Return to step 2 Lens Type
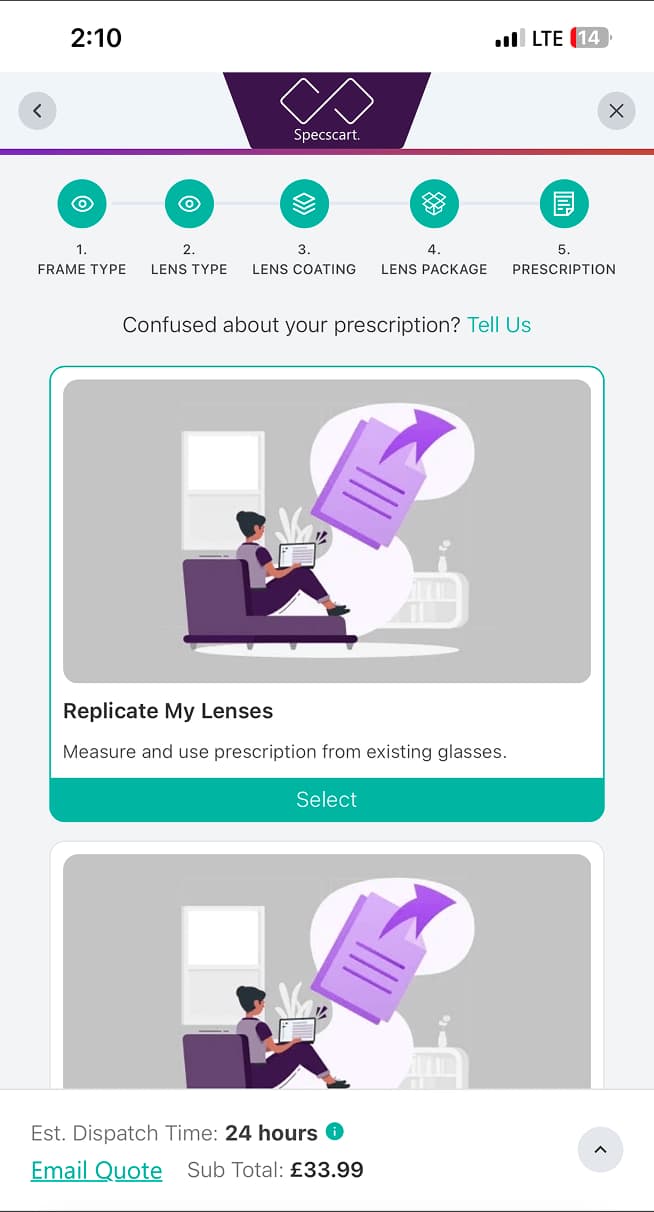Screen dimensions: 654x1212 (x=189, y=204)
